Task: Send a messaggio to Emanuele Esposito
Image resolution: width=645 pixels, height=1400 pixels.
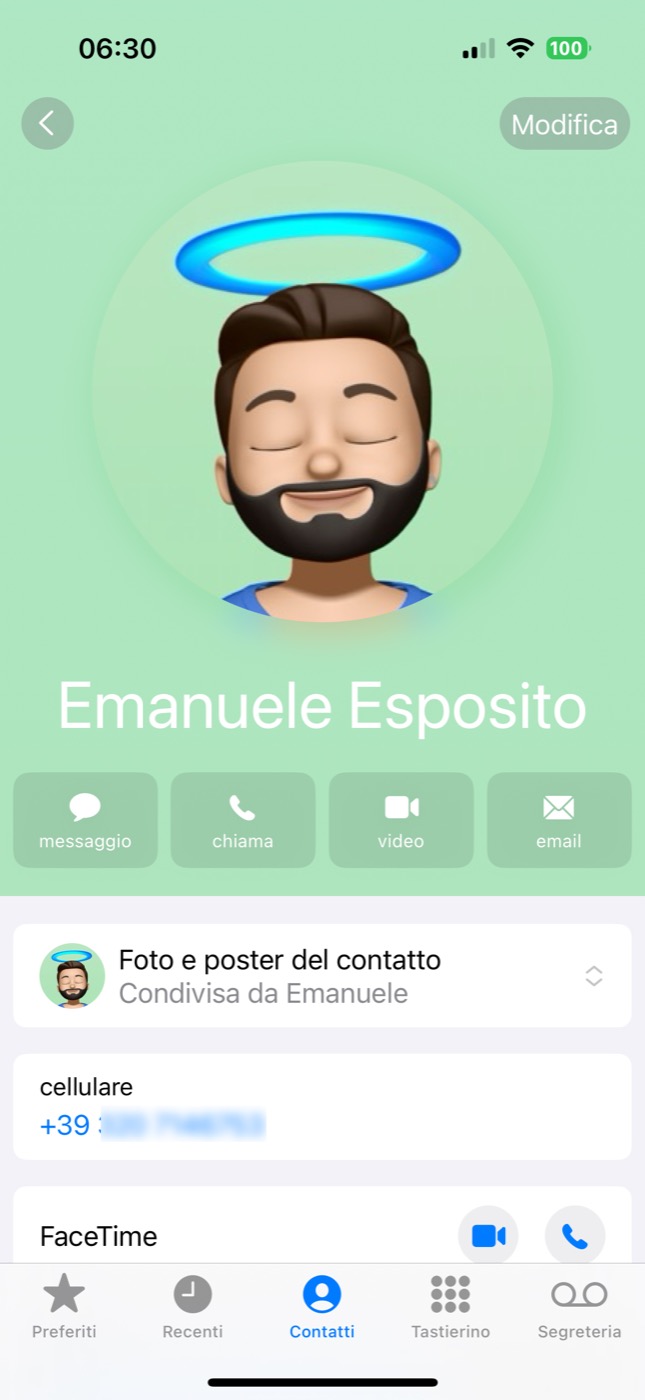Action: [x=85, y=820]
